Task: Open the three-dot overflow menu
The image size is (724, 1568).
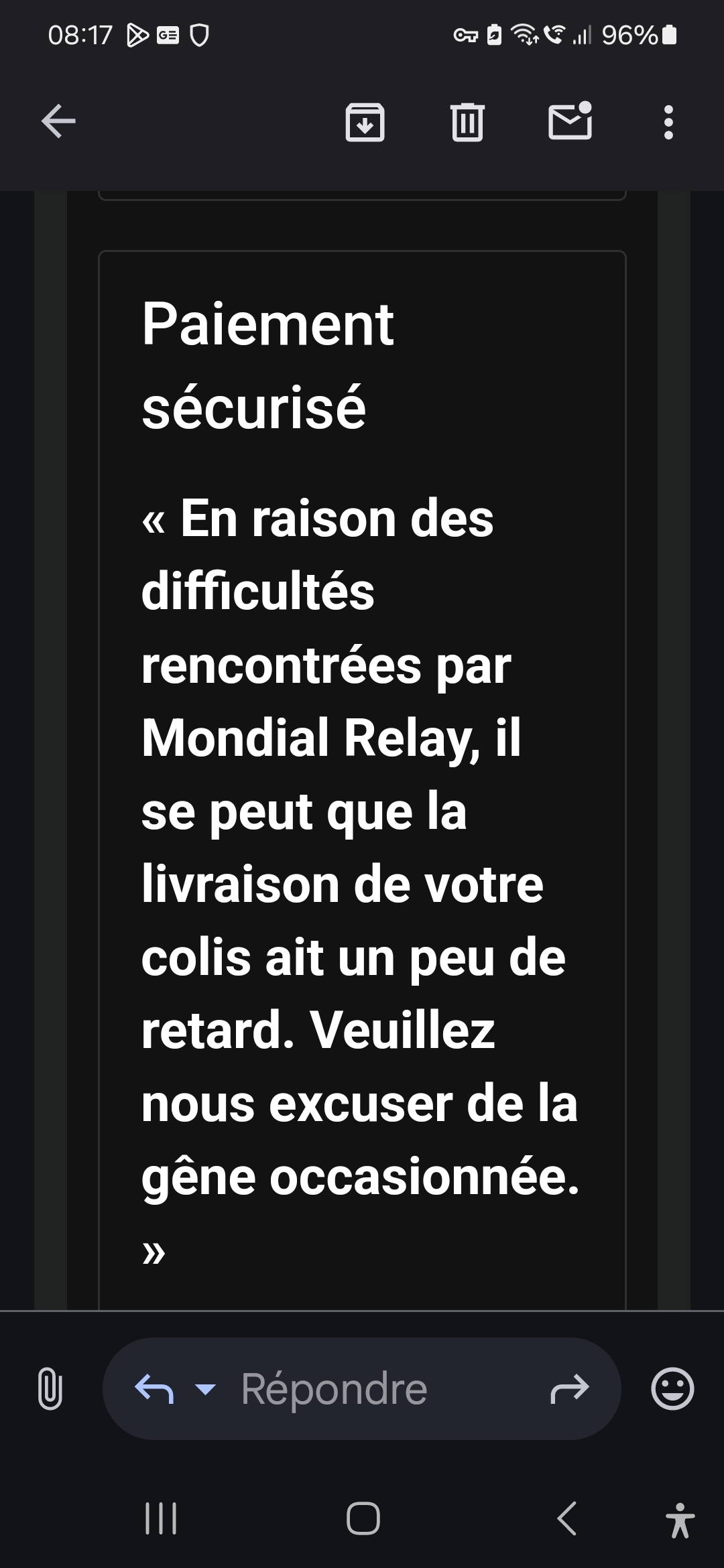Action: (668, 123)
